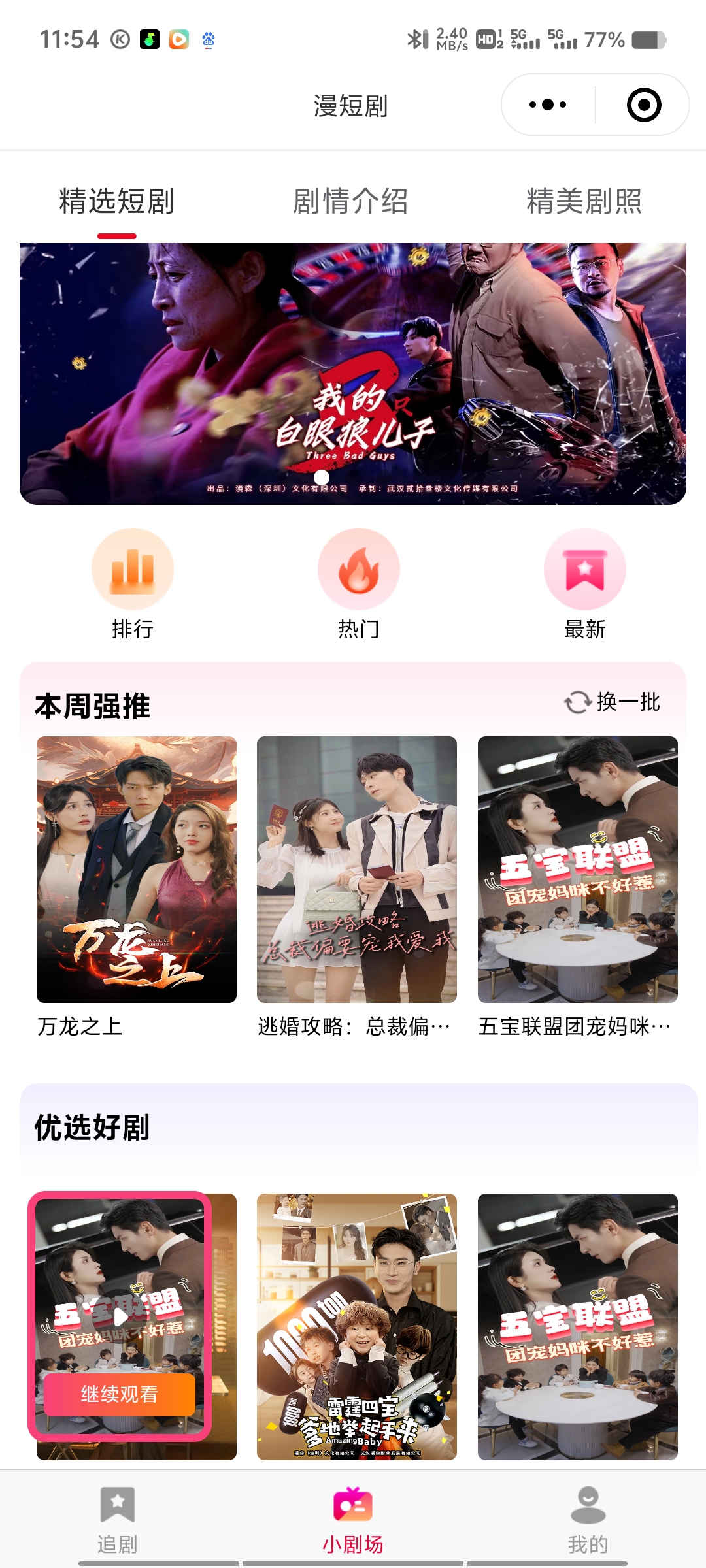Tap 继续观看 to resume watching
706x1568 pixels.
point(120,1395)
